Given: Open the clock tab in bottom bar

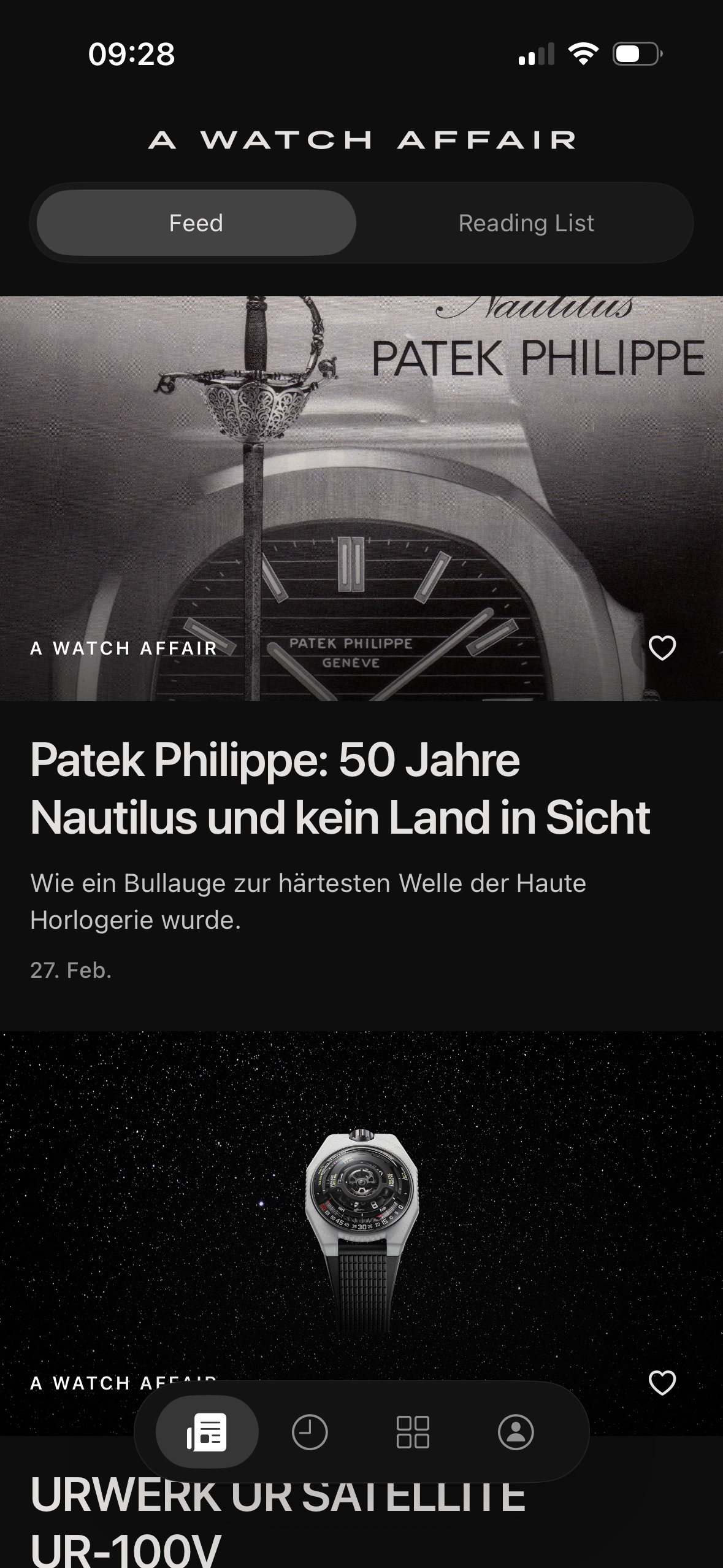Looking at the screenshot, I should [310, 1432].
